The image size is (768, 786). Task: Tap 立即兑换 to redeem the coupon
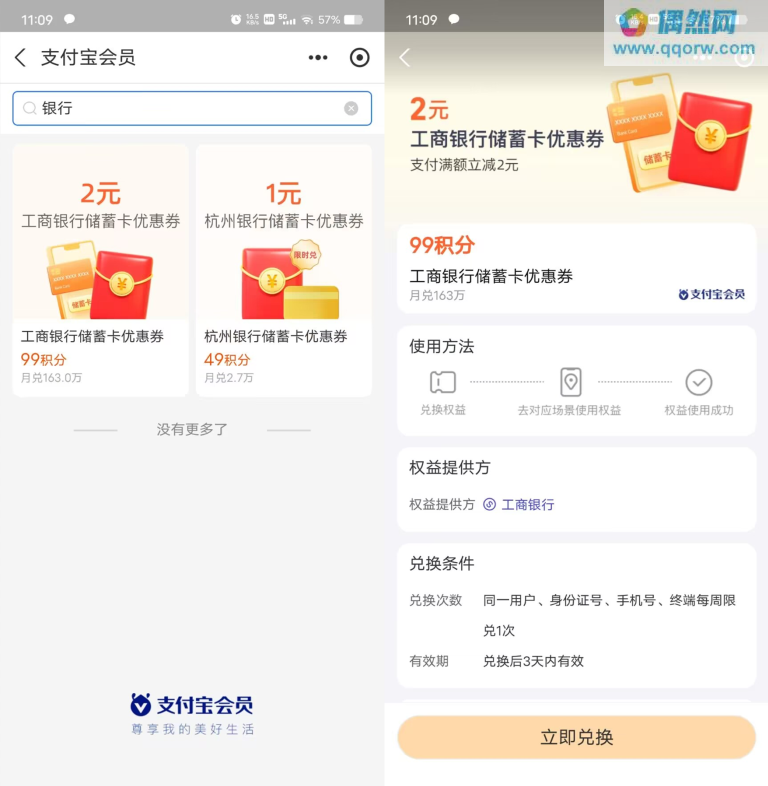pyautogui.click(x=576, y=738)
